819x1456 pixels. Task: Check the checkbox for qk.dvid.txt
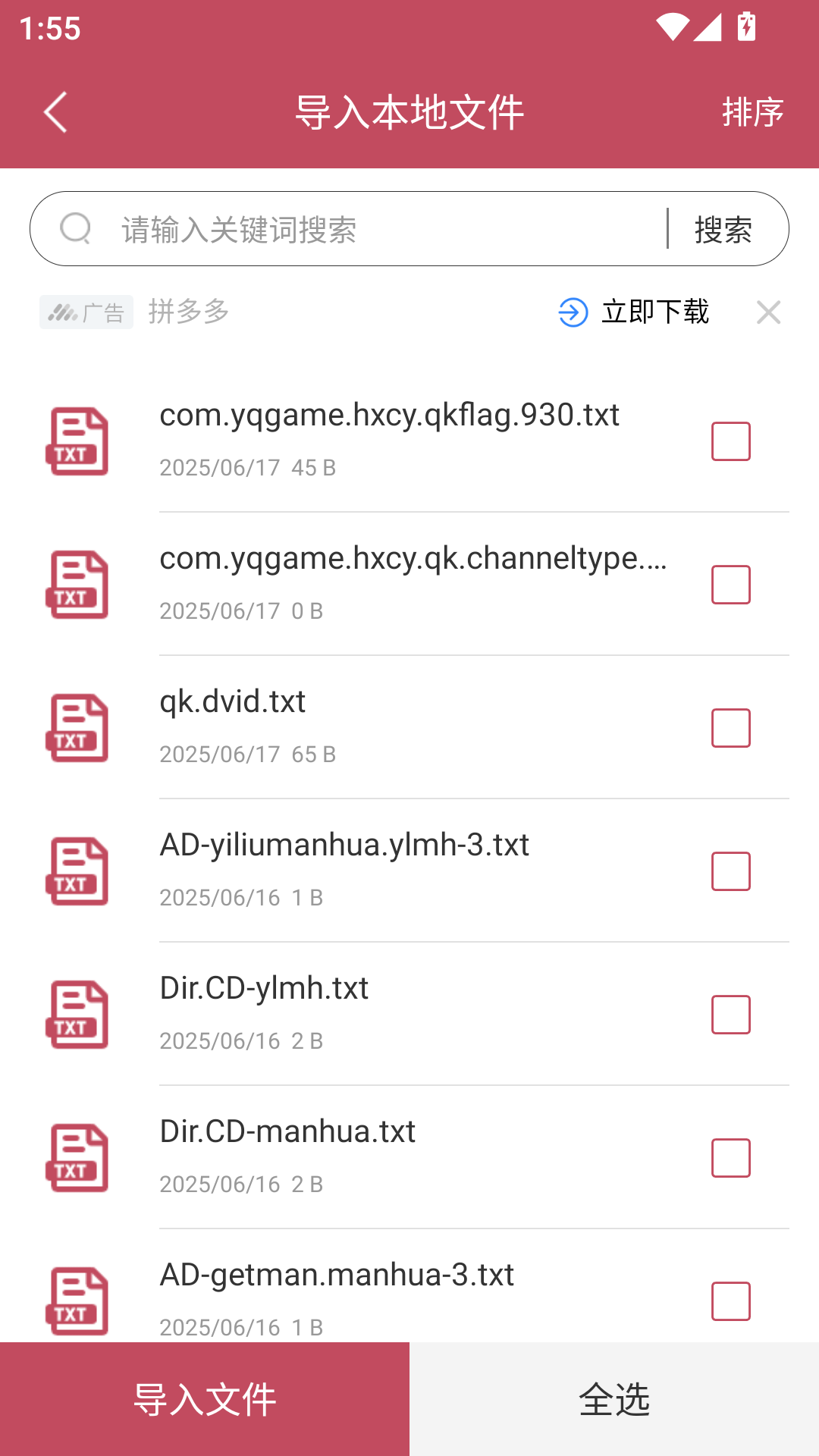(730, 728)
